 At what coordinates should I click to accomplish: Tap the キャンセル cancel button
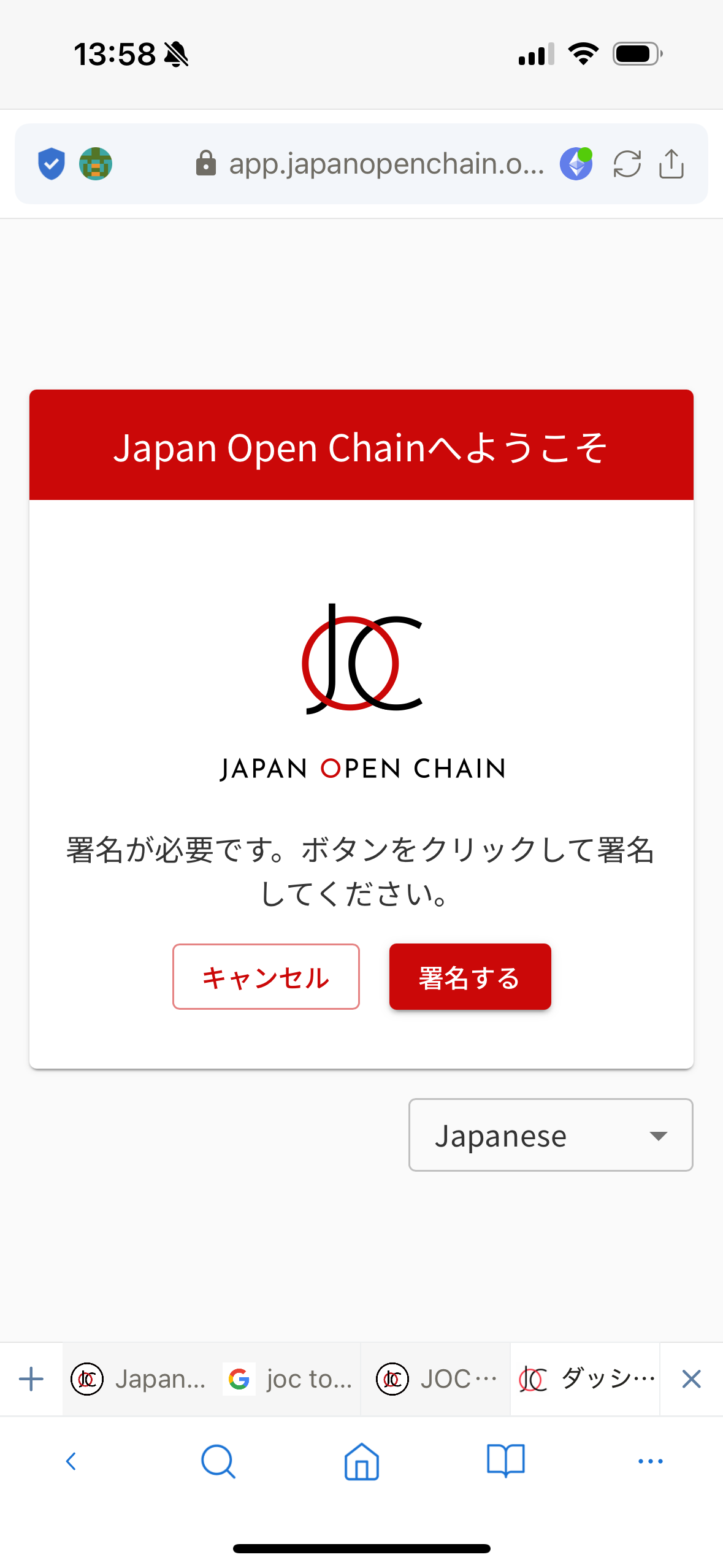(x=266, y=976)
